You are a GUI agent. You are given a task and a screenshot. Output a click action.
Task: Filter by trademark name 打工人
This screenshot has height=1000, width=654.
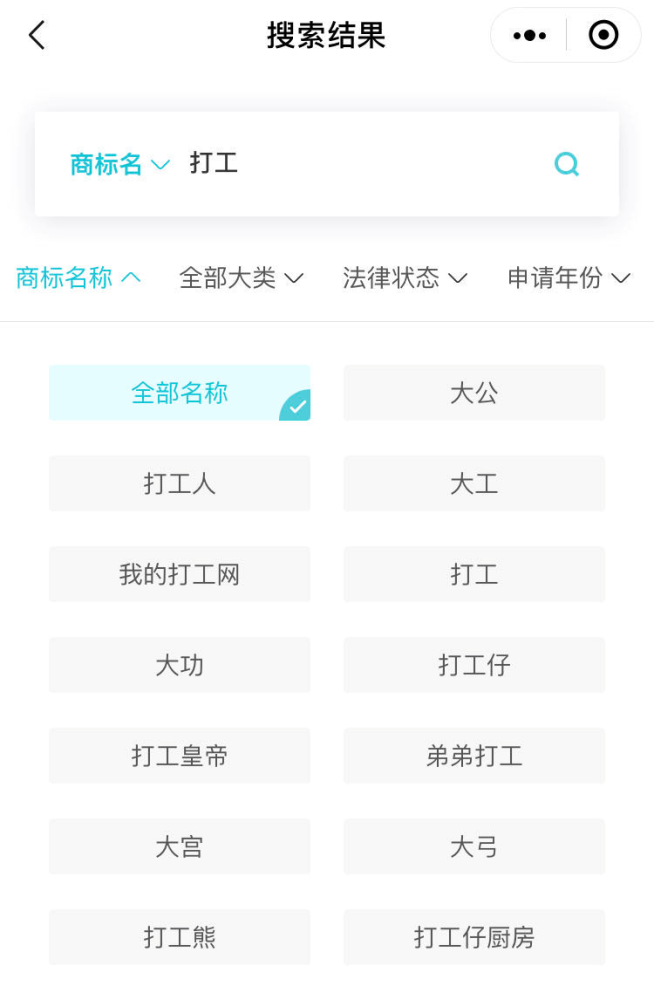180,484
